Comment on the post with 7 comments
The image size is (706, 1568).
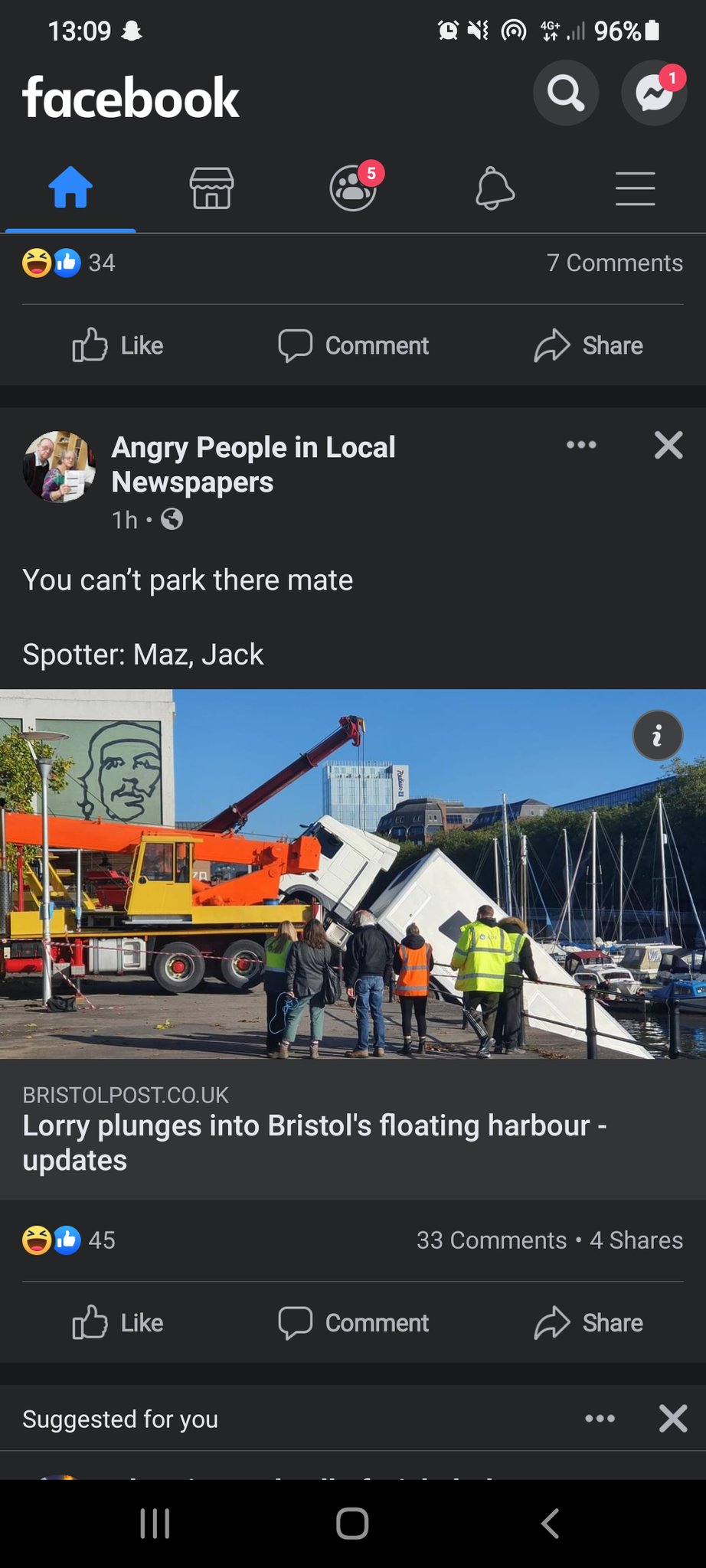coord(353,345)
